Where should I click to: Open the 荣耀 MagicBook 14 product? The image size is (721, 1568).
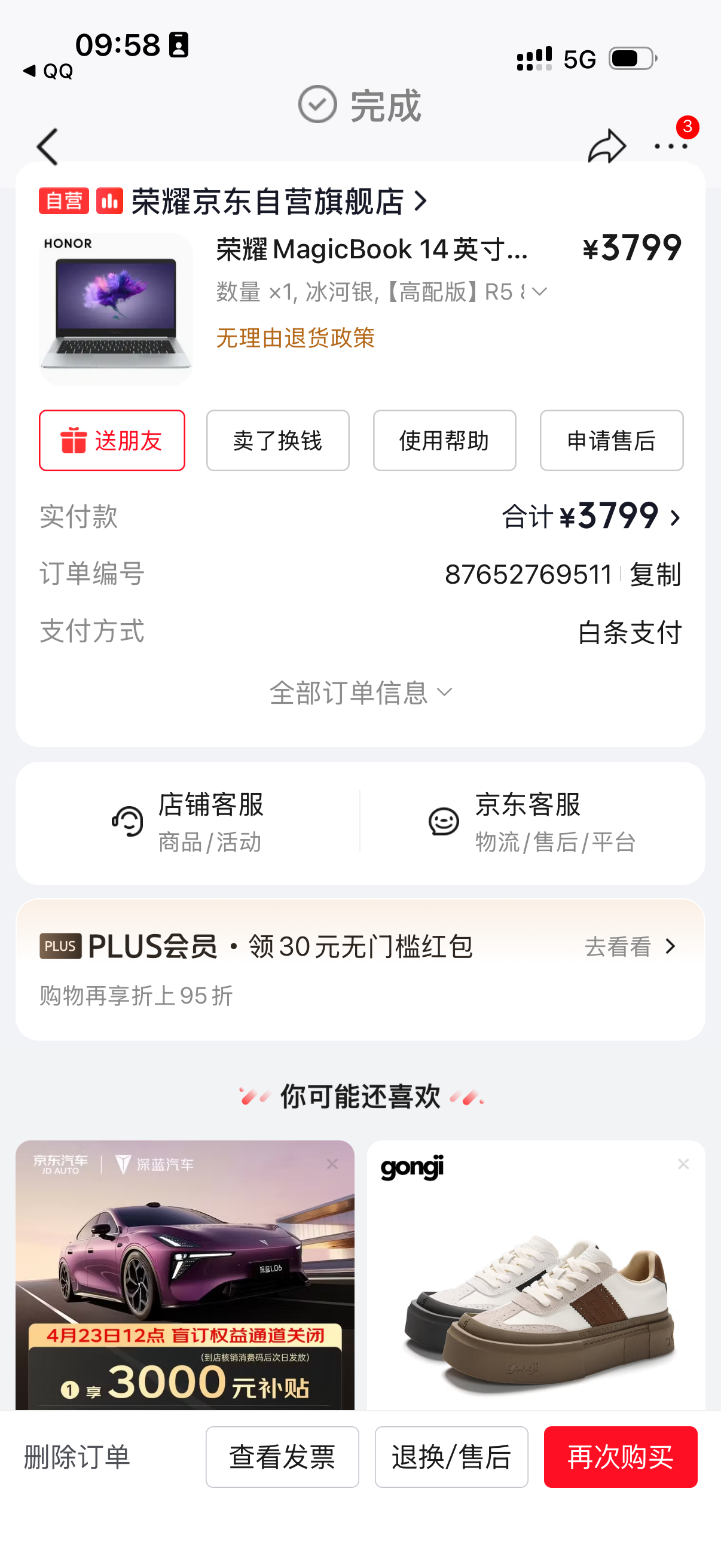tap(371, 249)
